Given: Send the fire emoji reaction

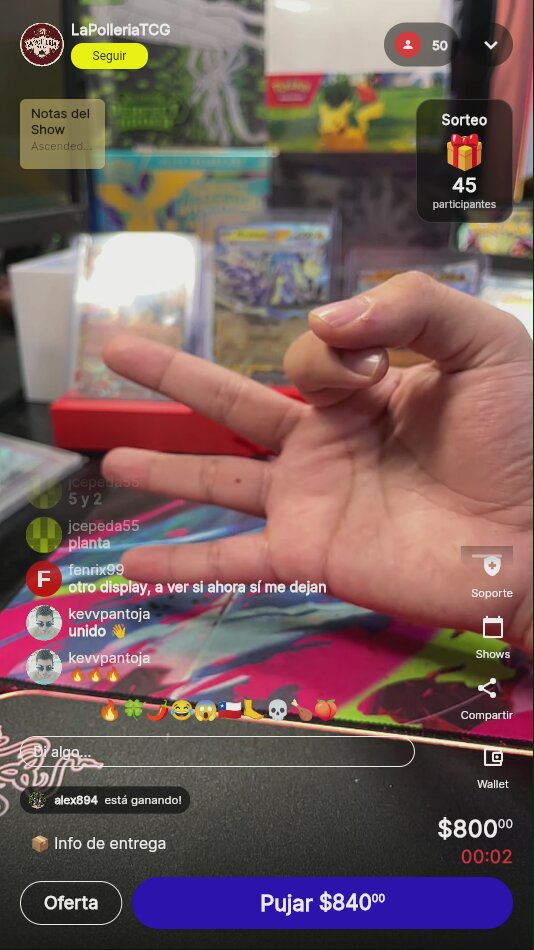Looking at the screenshot, I should click(x=110, y=710).
